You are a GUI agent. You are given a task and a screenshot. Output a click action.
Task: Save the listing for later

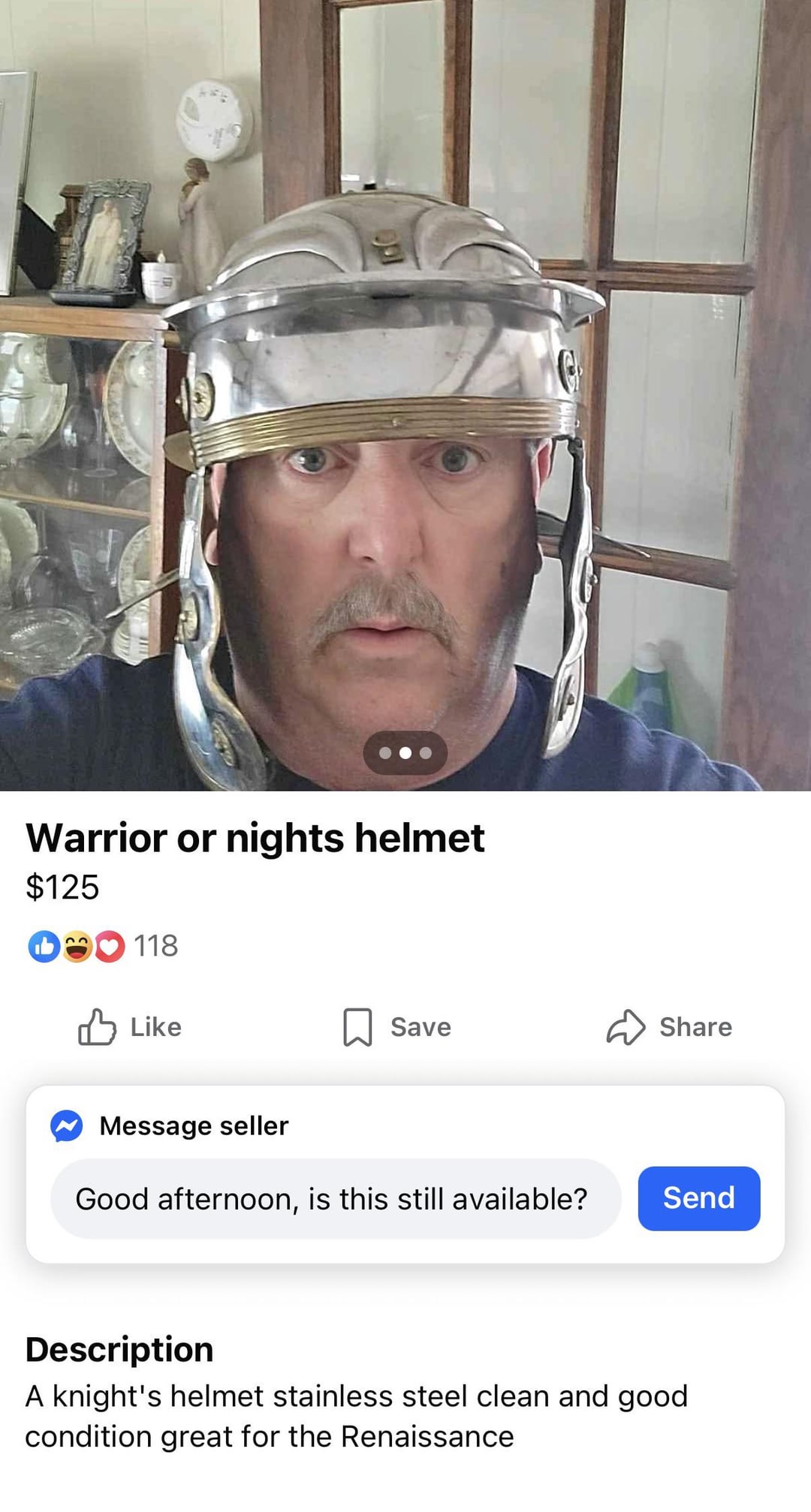pos(396,1026)
